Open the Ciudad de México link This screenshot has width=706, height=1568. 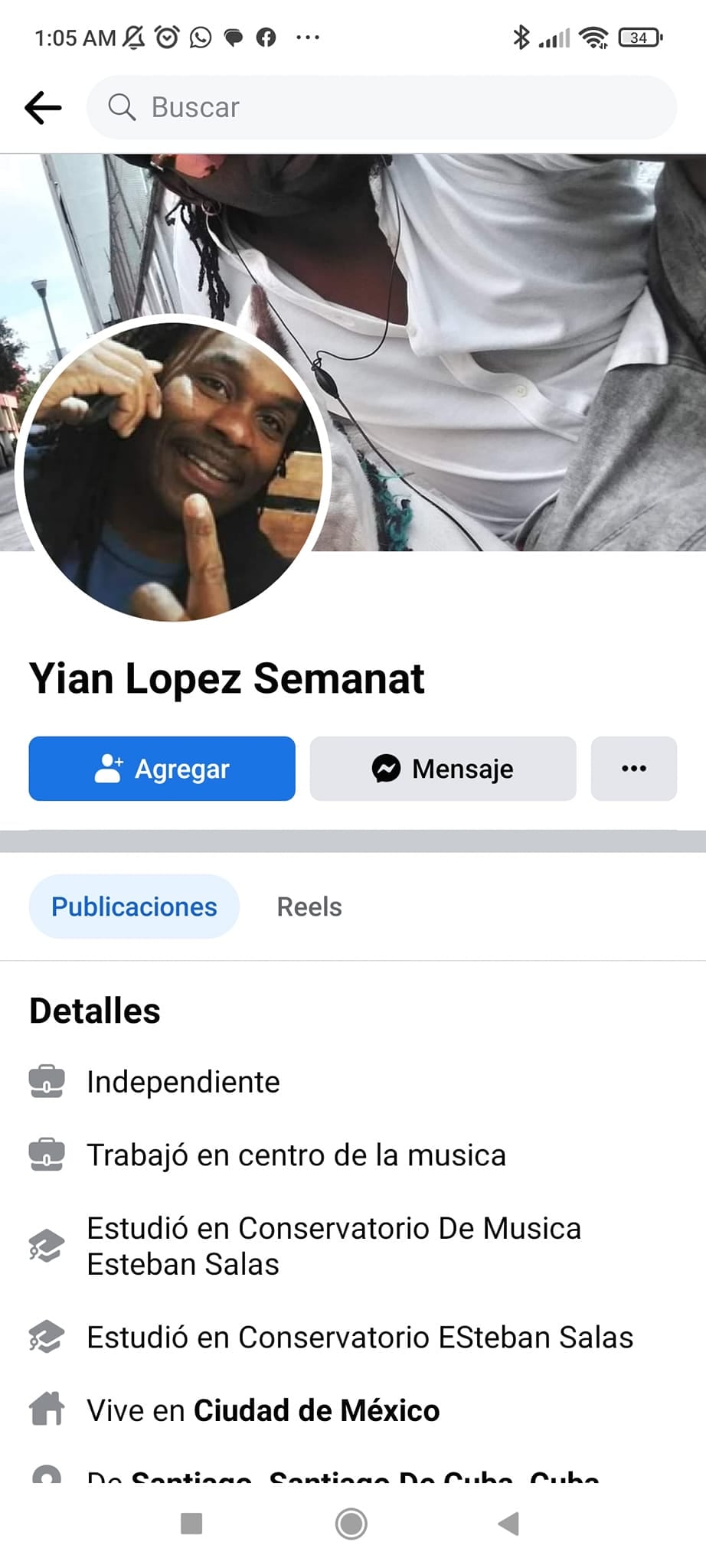point(316,1410)
